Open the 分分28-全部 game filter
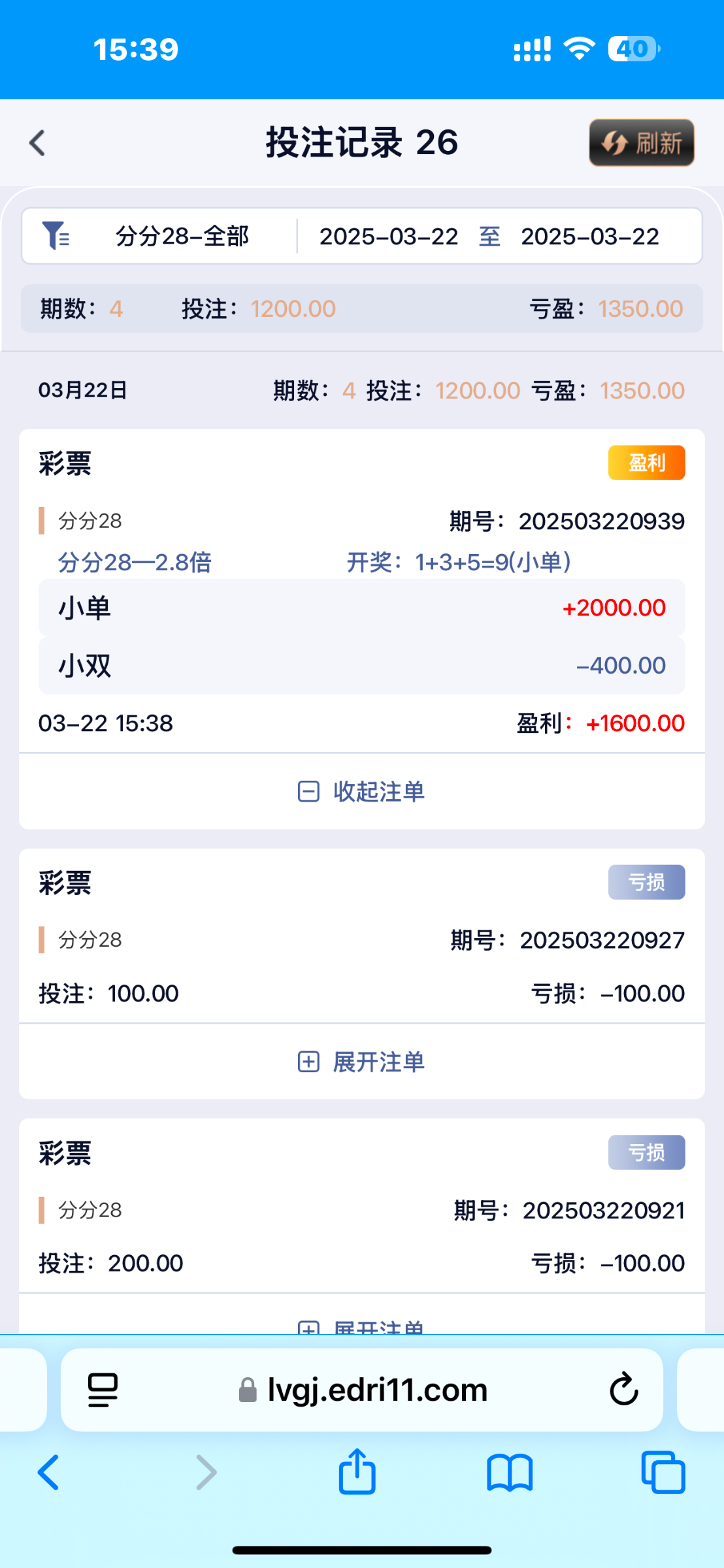The height and width of the screenshot is (1568, 724). click(x=159, y=236)
